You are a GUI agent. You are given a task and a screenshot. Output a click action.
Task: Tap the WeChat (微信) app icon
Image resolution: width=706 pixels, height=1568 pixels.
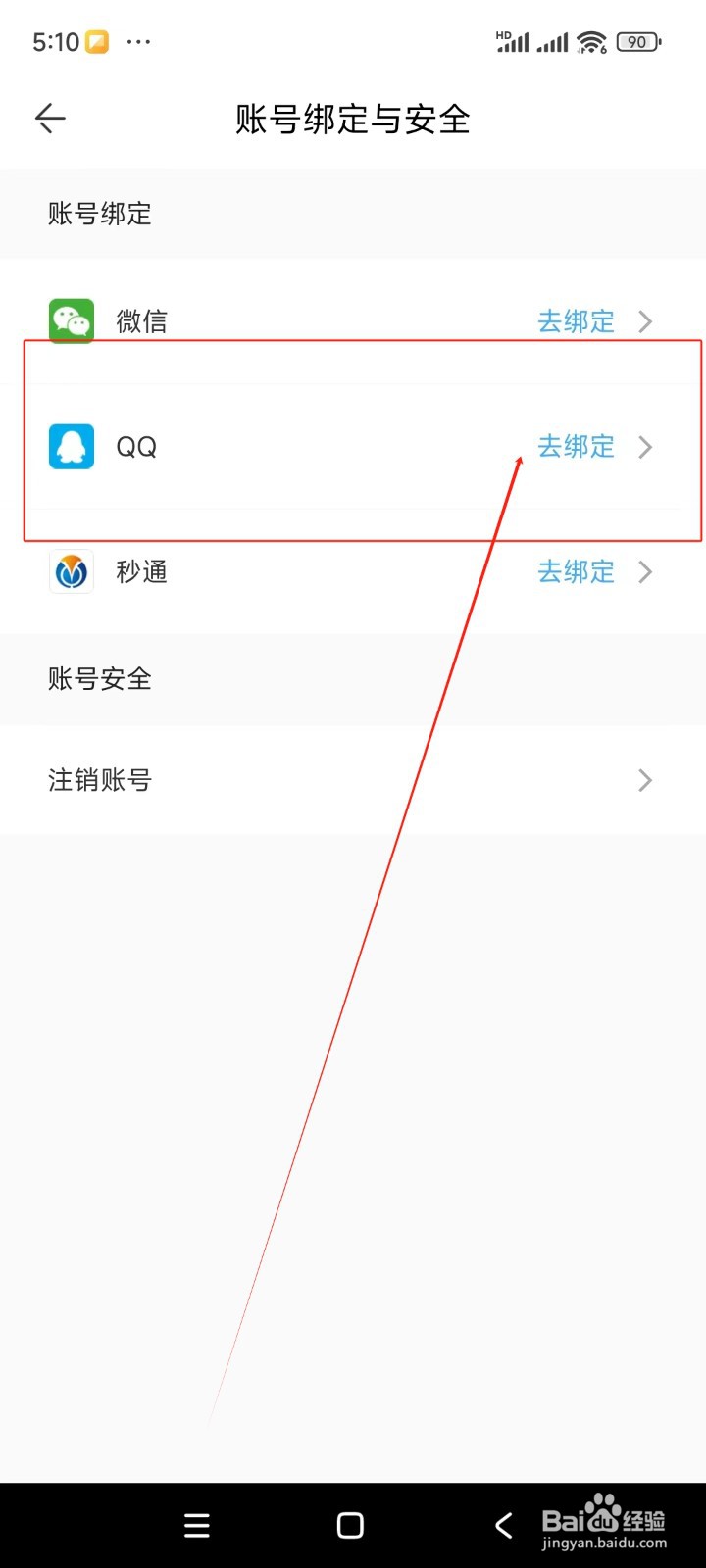[71, 320]
